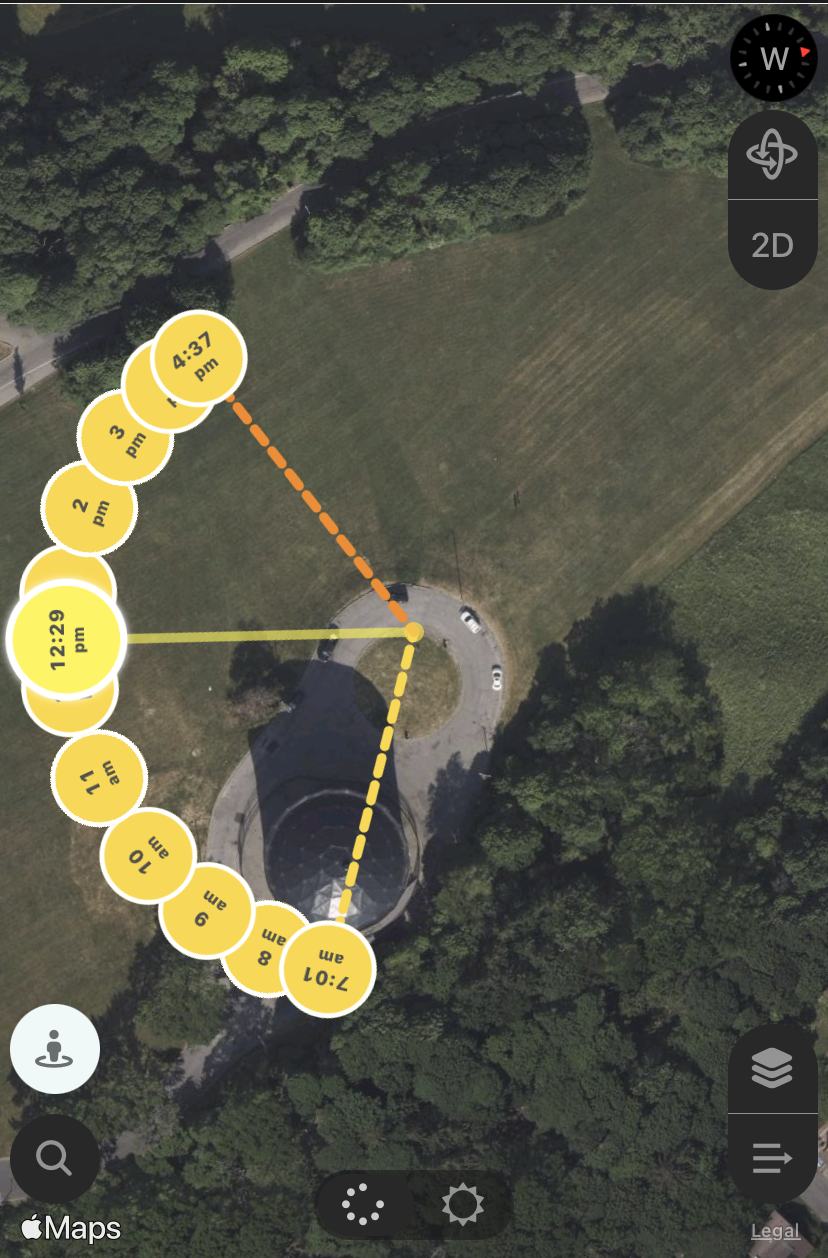Switch map to 2D mode
The width and height of the screenshot is (828, 1258).
[x=772, y=245]
